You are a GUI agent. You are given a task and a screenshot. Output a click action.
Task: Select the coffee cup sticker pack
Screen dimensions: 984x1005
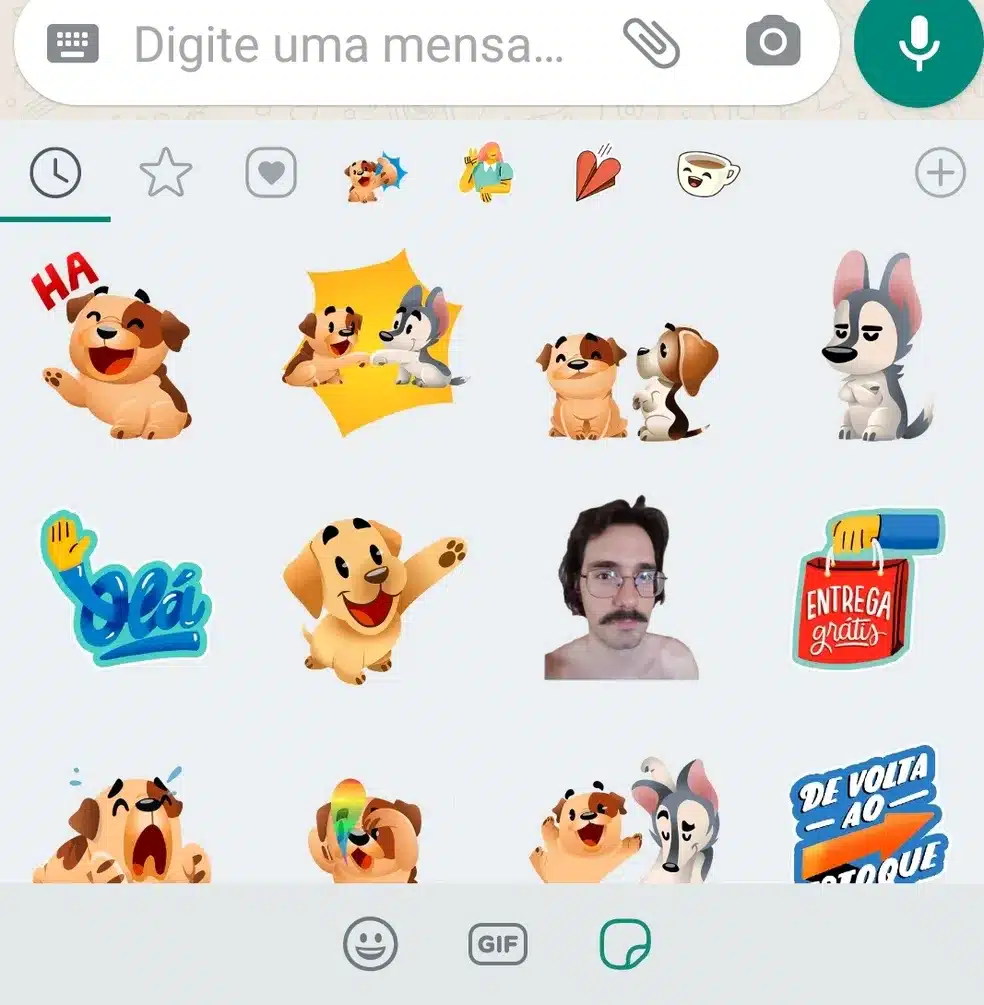[707, 175]
